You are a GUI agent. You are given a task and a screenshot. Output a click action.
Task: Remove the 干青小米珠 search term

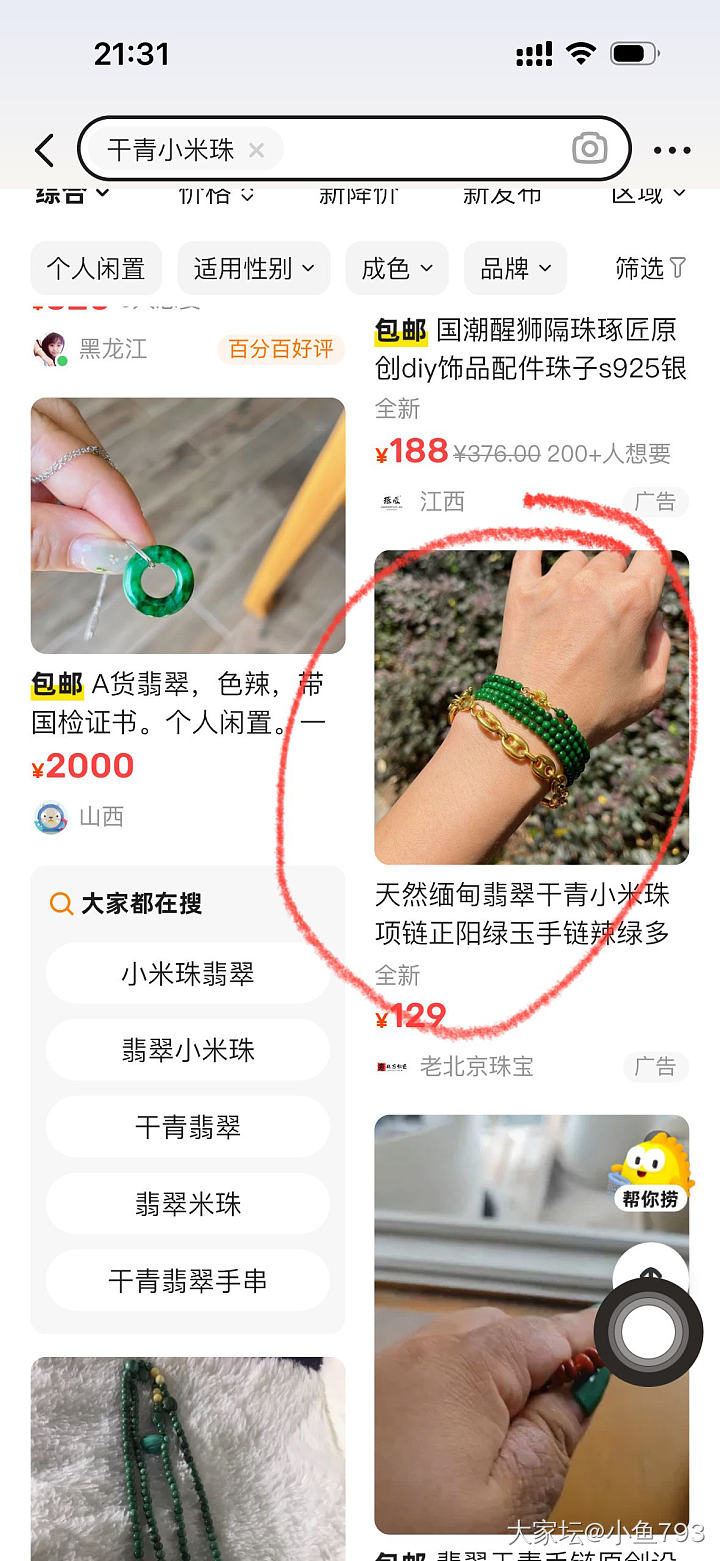[x=256, y=150]
